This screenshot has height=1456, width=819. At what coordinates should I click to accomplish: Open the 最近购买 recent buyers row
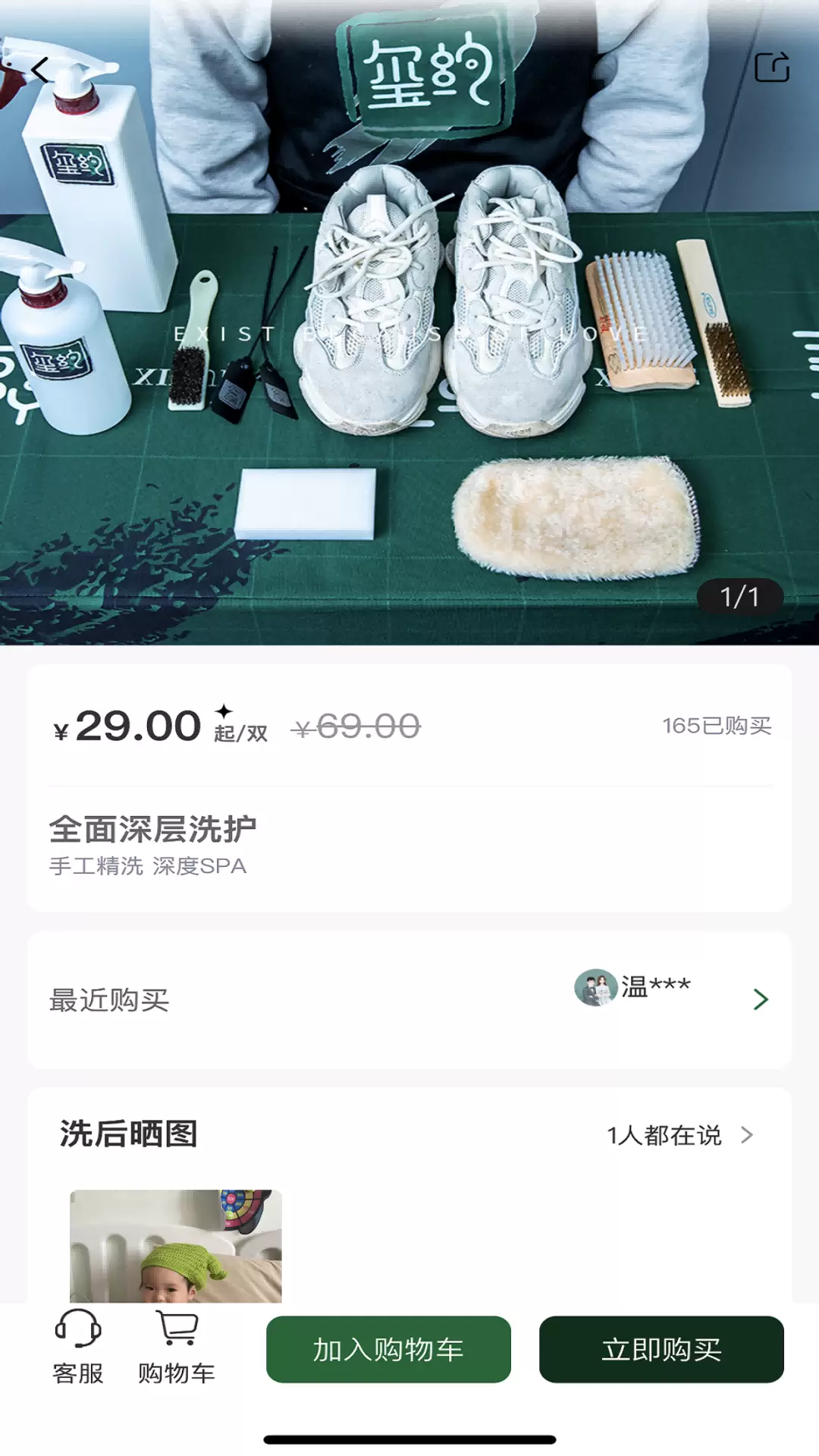(409, 1000)
